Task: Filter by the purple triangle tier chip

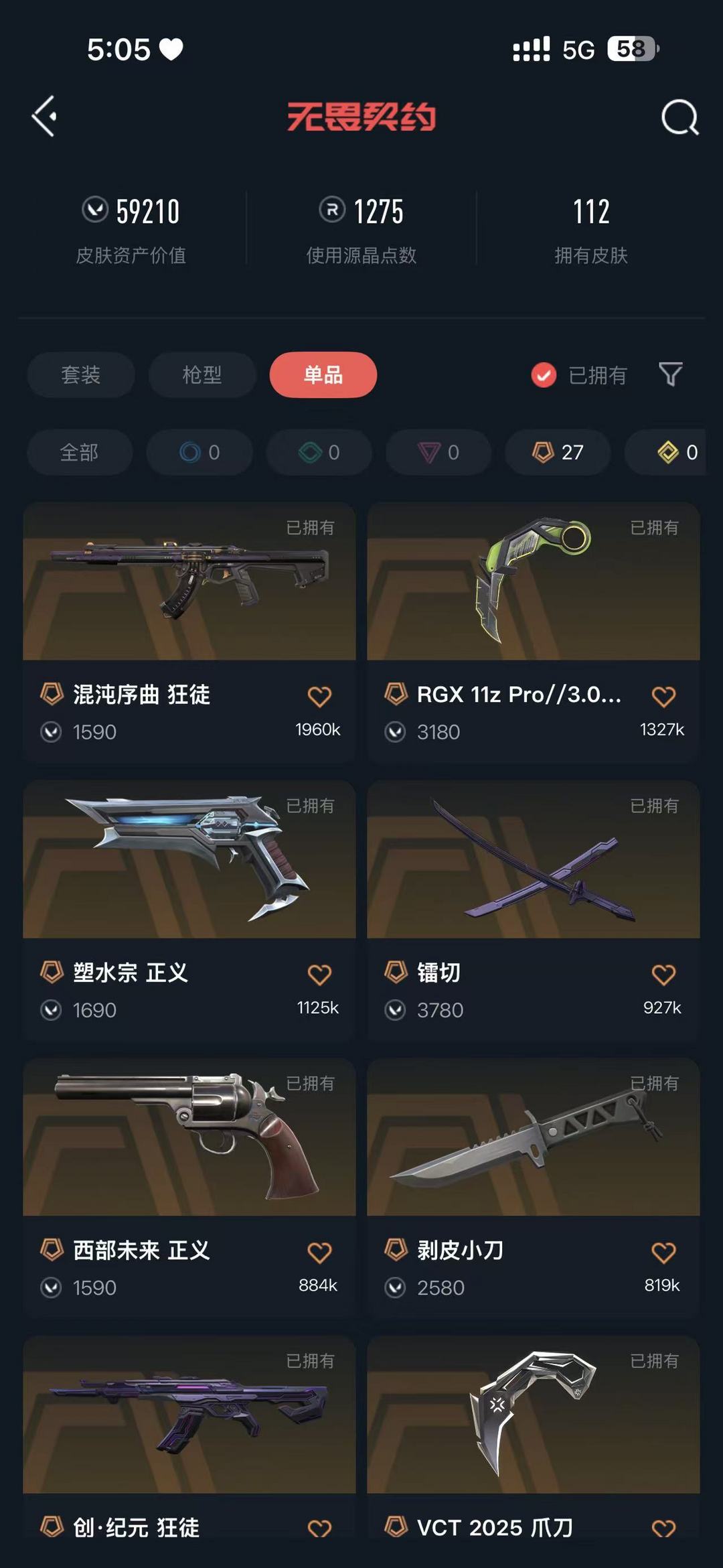Action: [x=438, y=452]
